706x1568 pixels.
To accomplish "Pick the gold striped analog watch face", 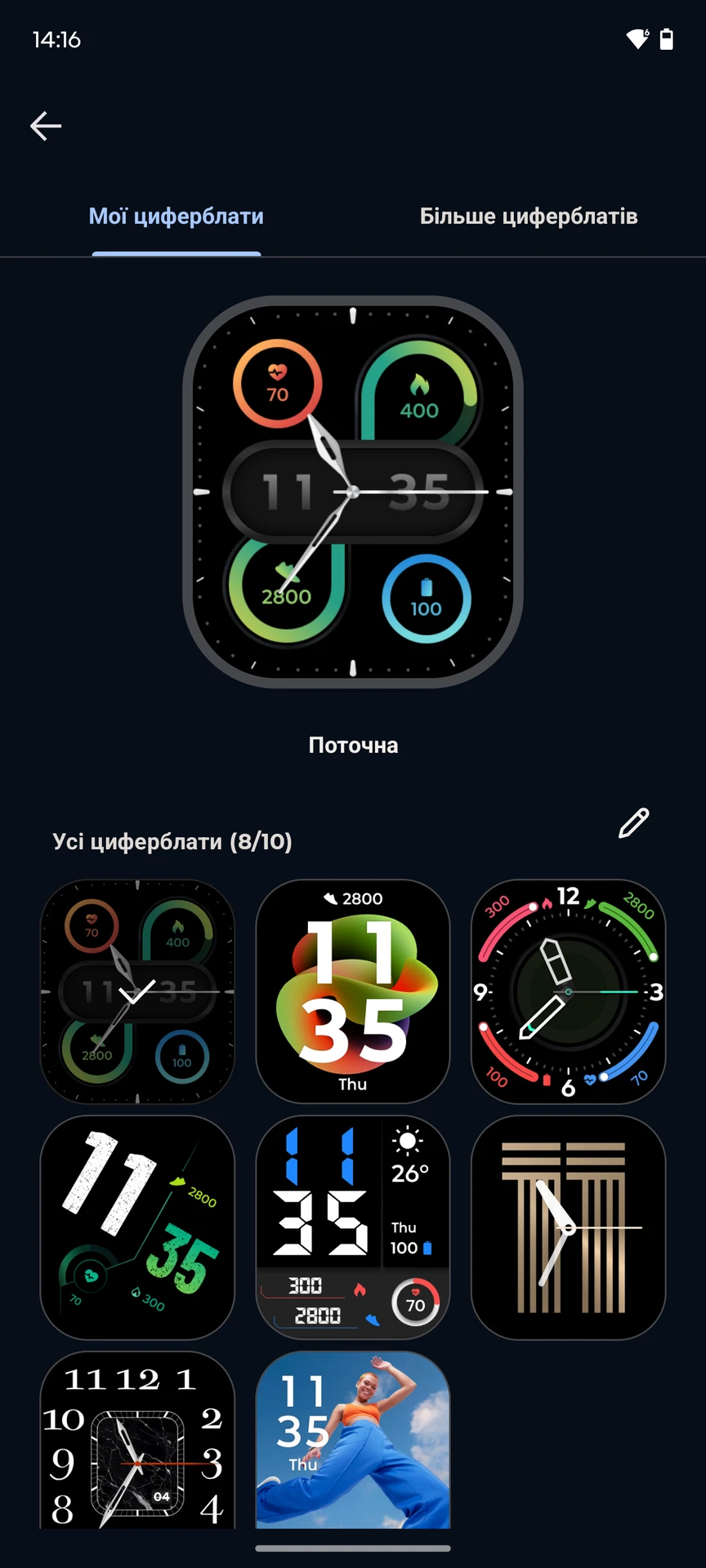I will tap(569, 1227).
